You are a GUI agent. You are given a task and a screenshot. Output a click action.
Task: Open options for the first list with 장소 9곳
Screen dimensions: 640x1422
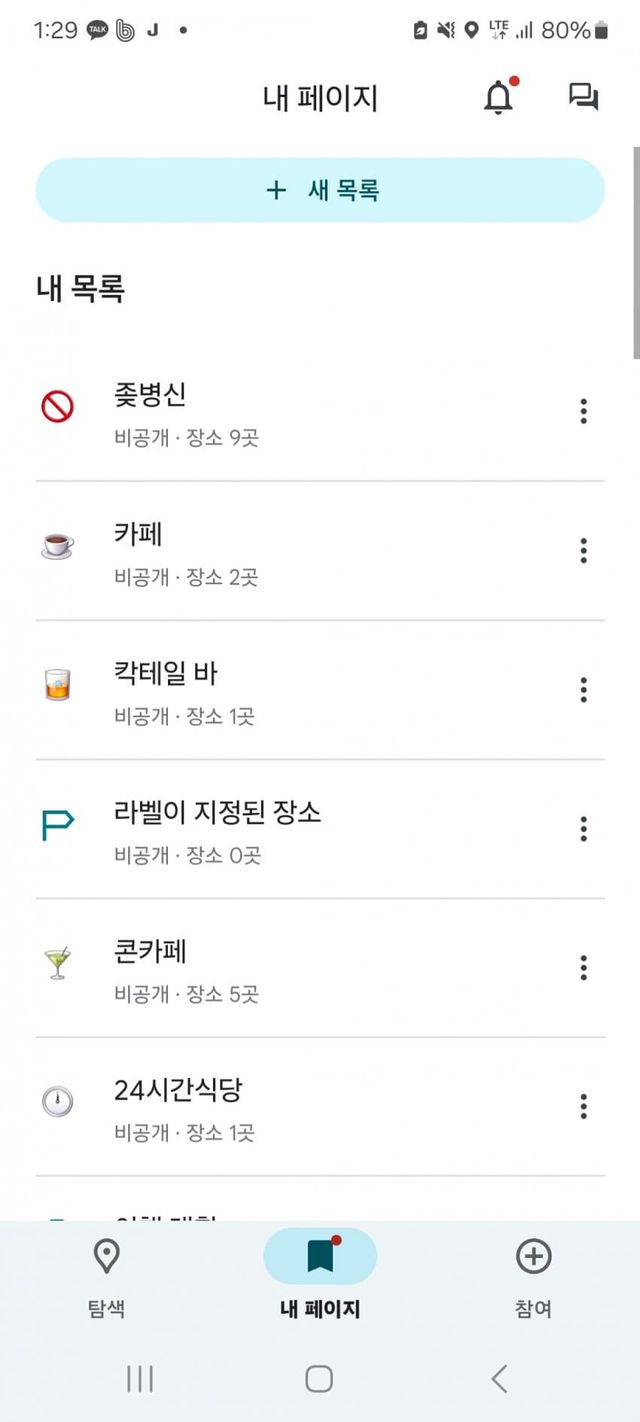coord(583,411)
